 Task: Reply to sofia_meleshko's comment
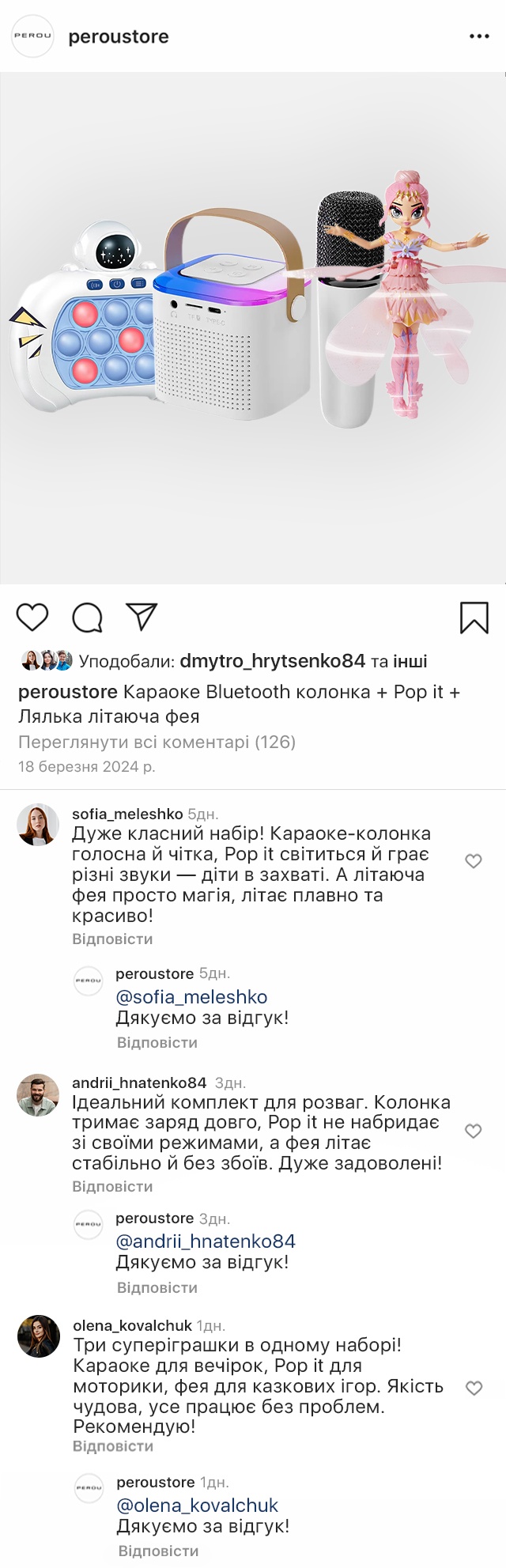point(112,939)
